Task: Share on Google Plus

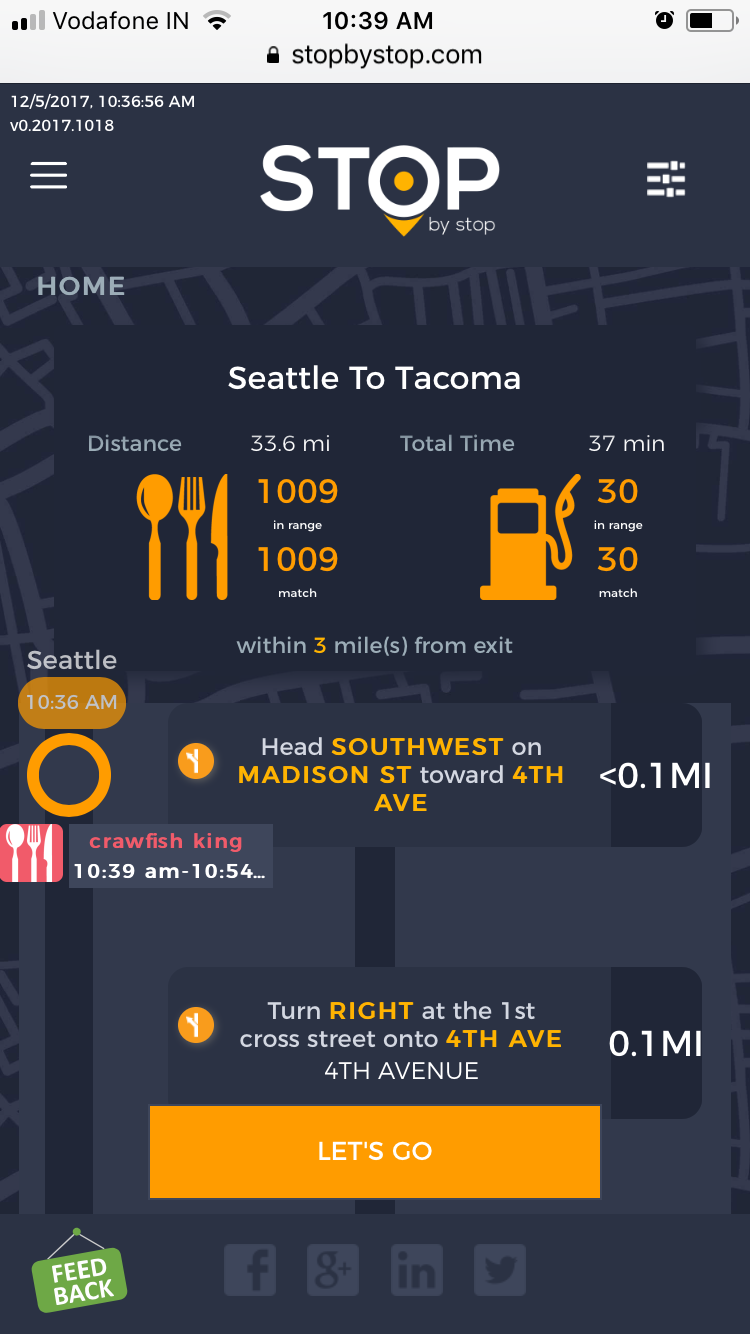Action: [x=333, y=1271]
